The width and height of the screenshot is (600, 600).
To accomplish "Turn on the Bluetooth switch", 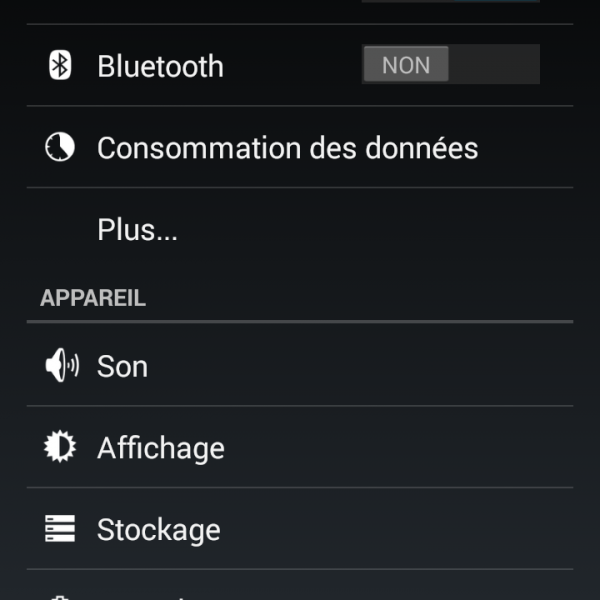I will point(450,65).
